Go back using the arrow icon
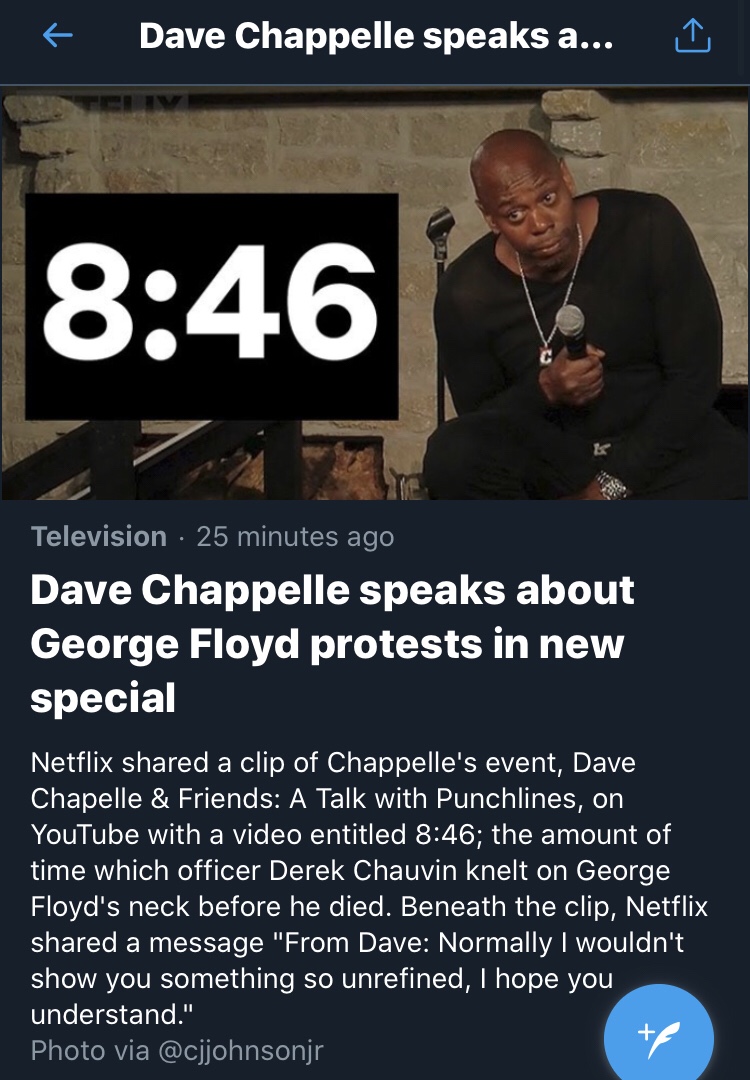Image resolution: width=750 pixels, height=1080 pixels. tap(57, 37)
